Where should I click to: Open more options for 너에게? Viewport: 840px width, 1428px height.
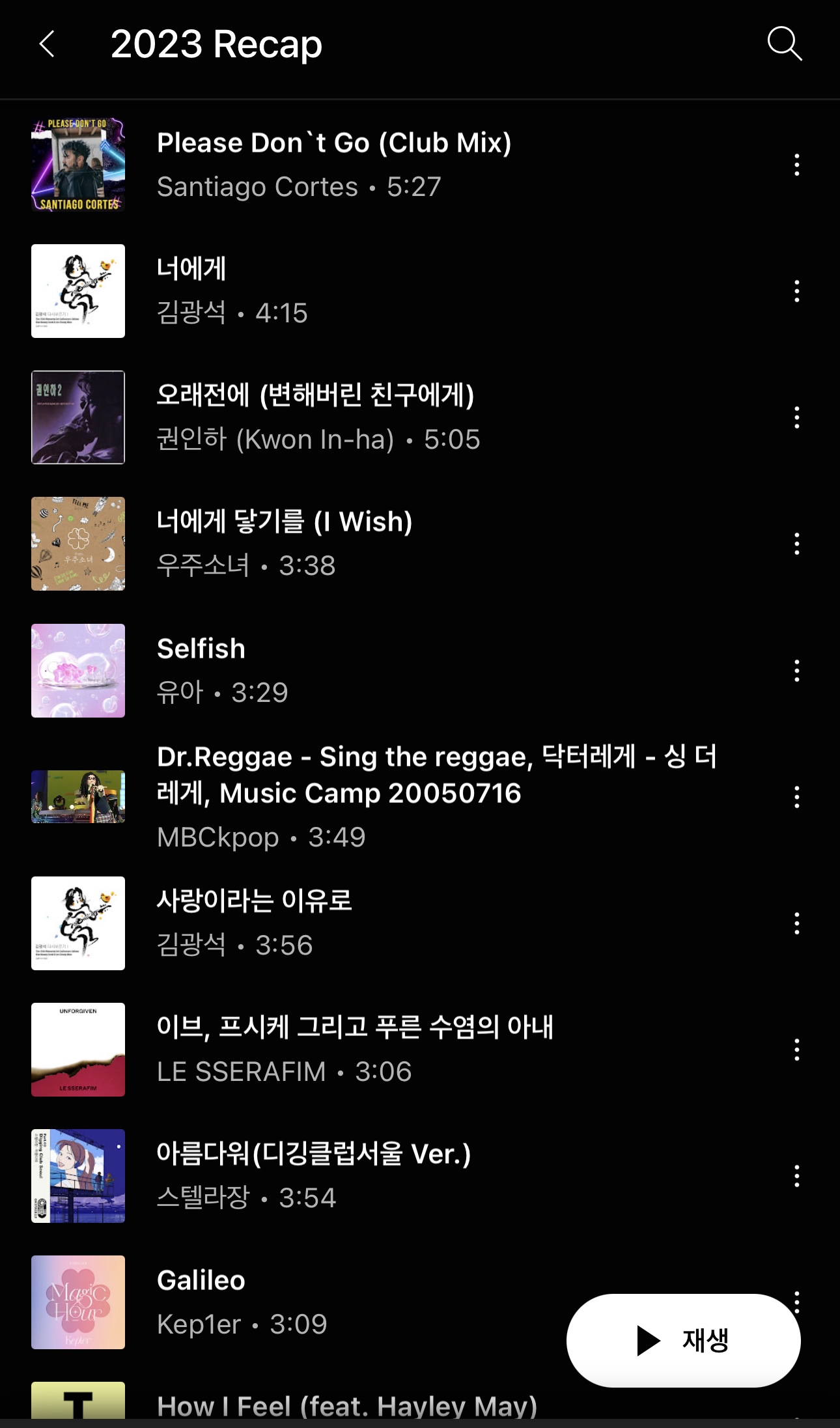coord(796,291)
